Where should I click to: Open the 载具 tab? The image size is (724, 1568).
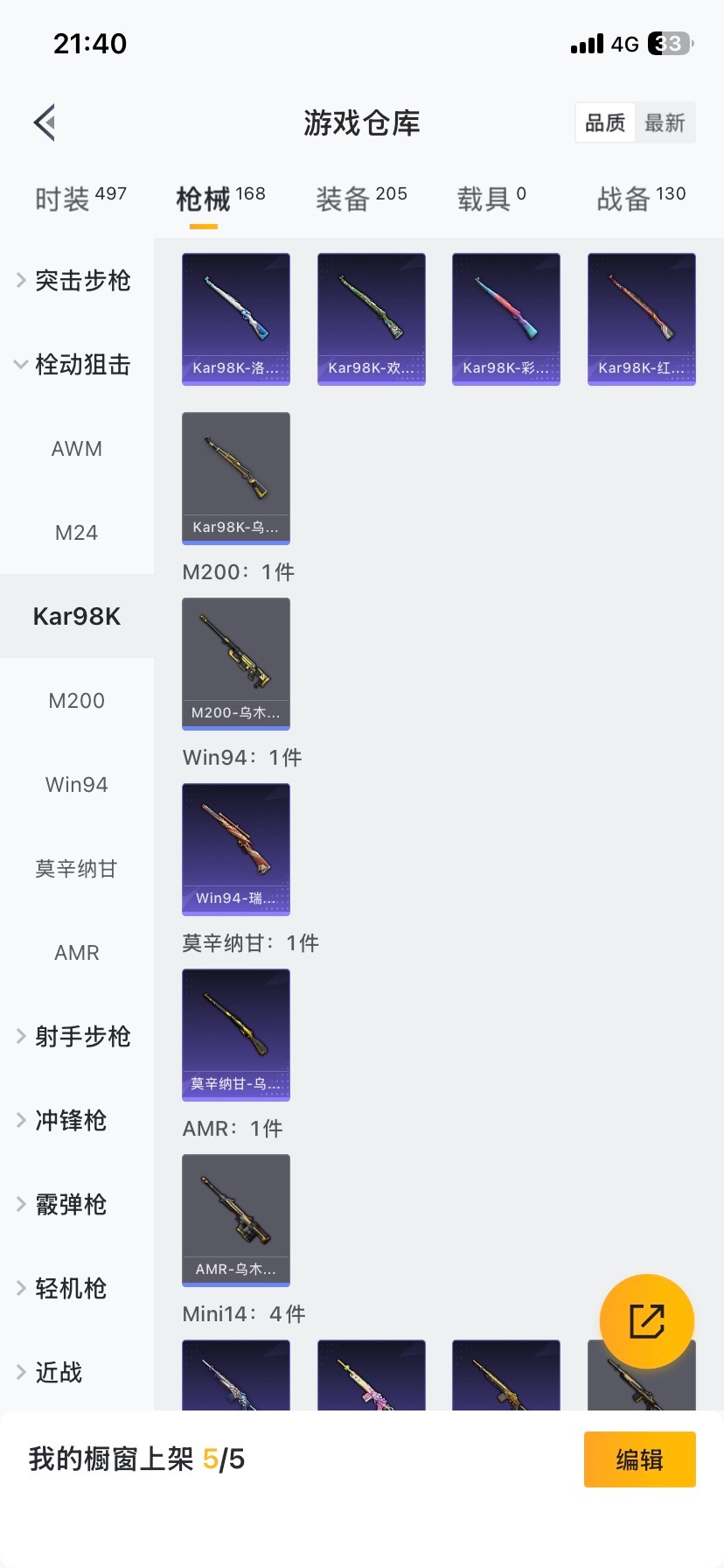tap(491, 199)
